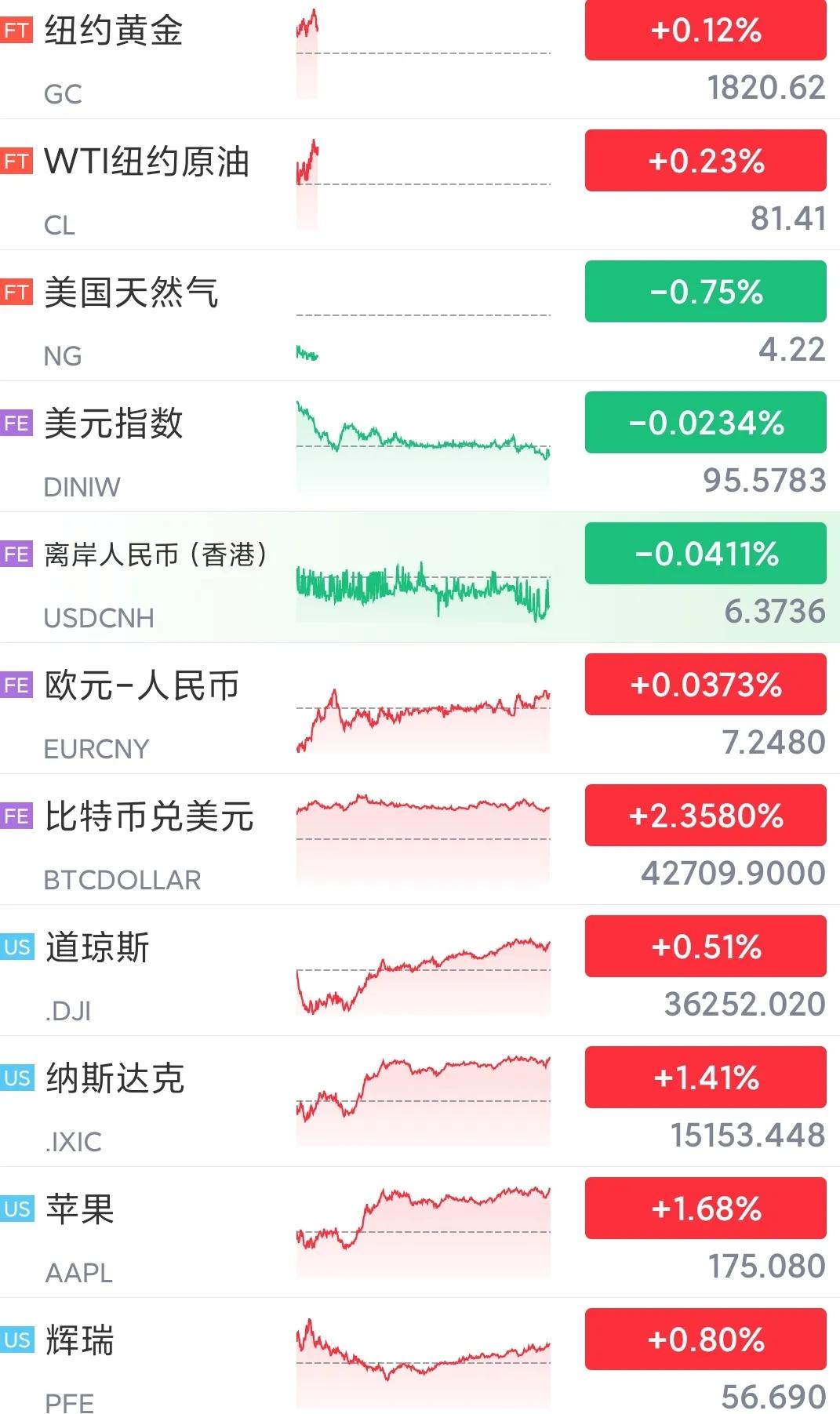This screenshot has width=840, height=1414.
Task: Click the +1.41% change button for 纳斯达克
Action: click(x=704, y=1077)
